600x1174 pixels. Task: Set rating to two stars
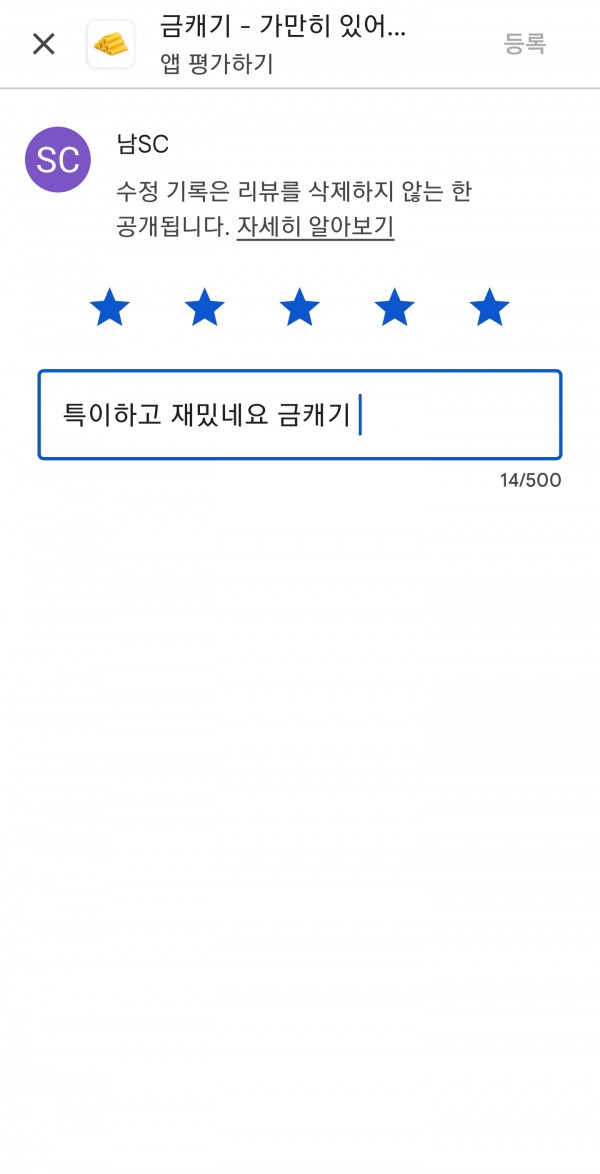[x=204, y=307]
